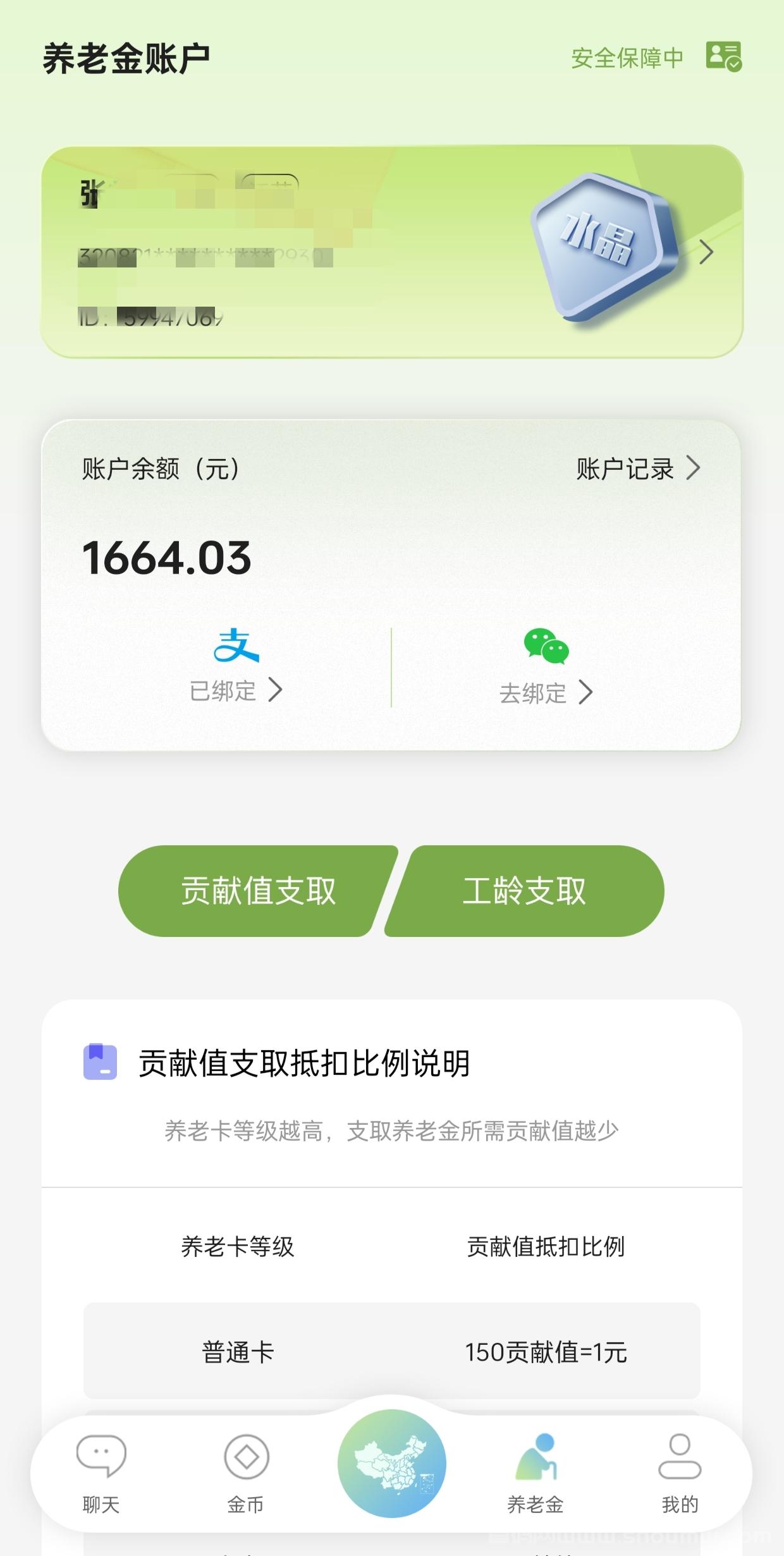Open 账户记录

tap(639, 469)
